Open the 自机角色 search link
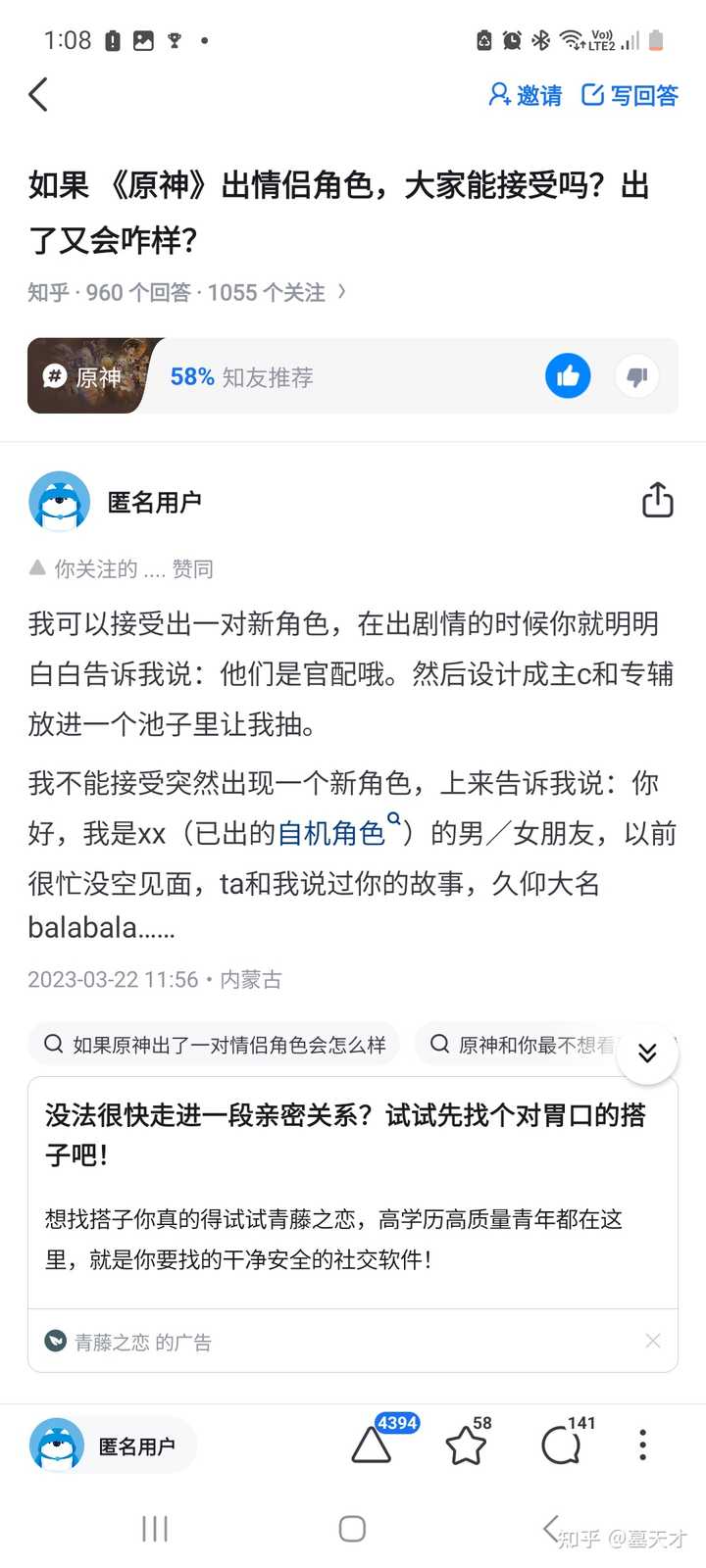 [x=333, y=833]
